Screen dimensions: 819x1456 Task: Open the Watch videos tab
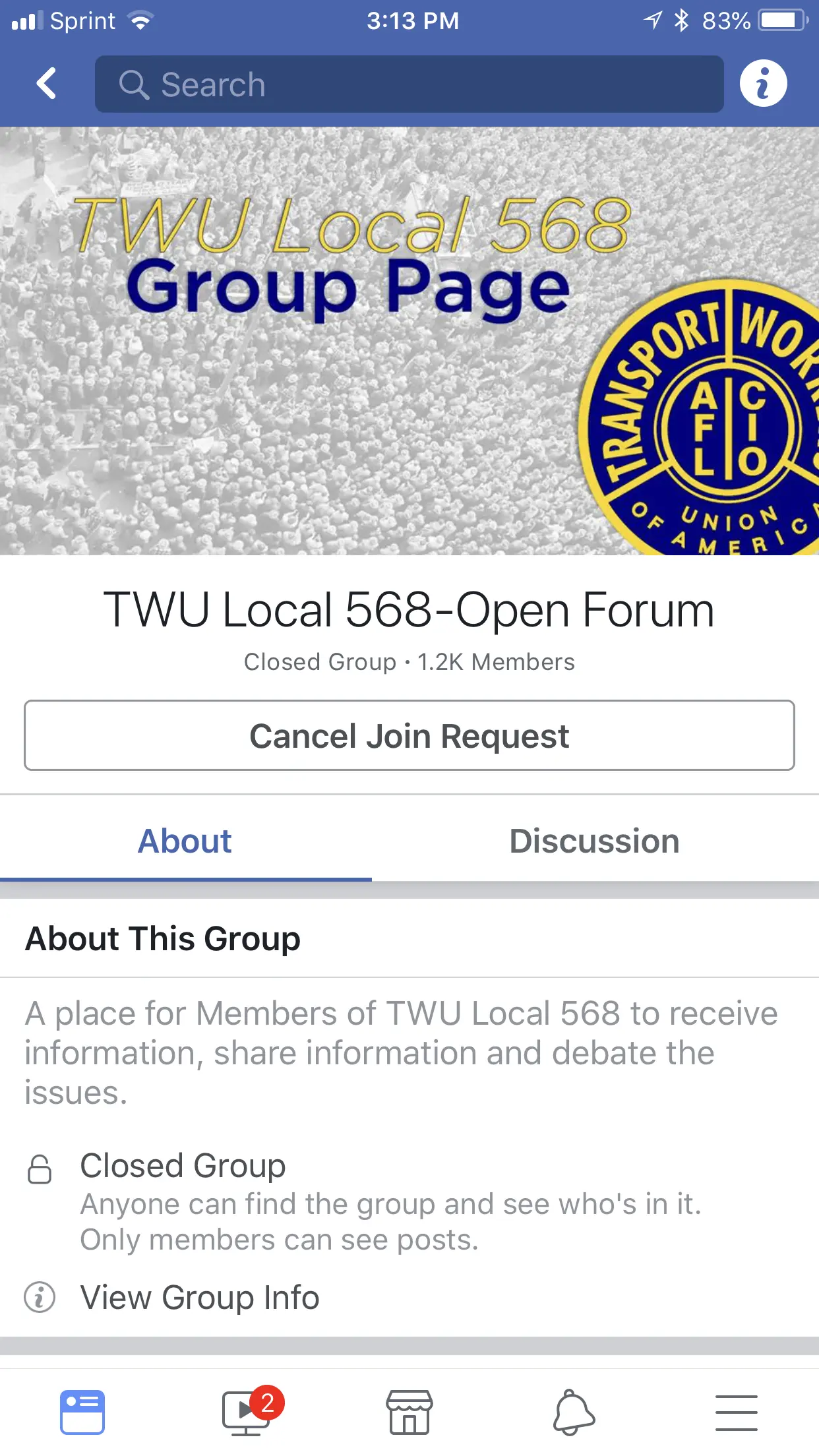[x=246, y=1412]
